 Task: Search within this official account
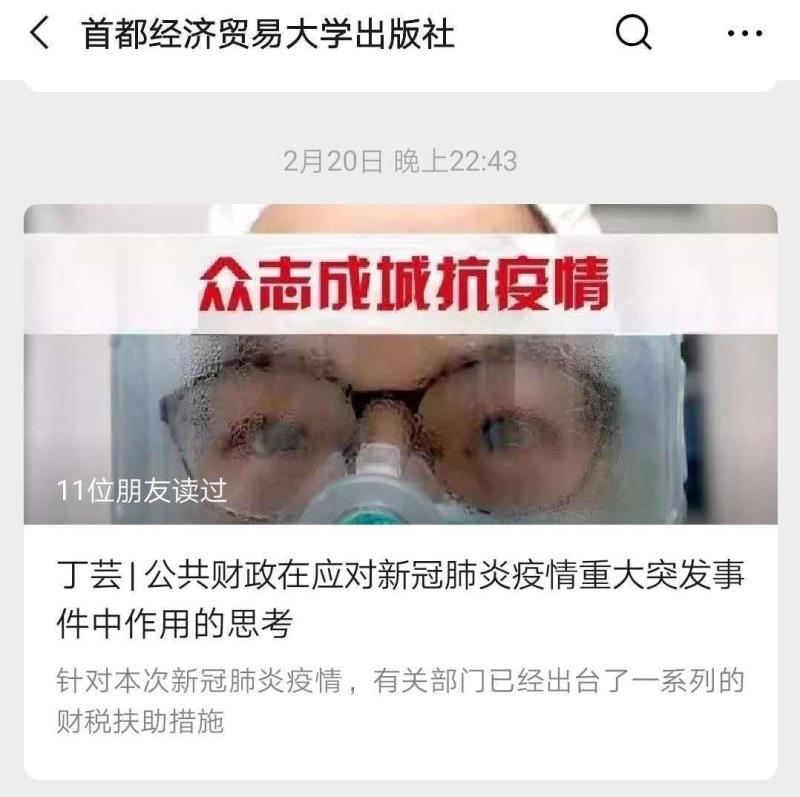point(633,35)
